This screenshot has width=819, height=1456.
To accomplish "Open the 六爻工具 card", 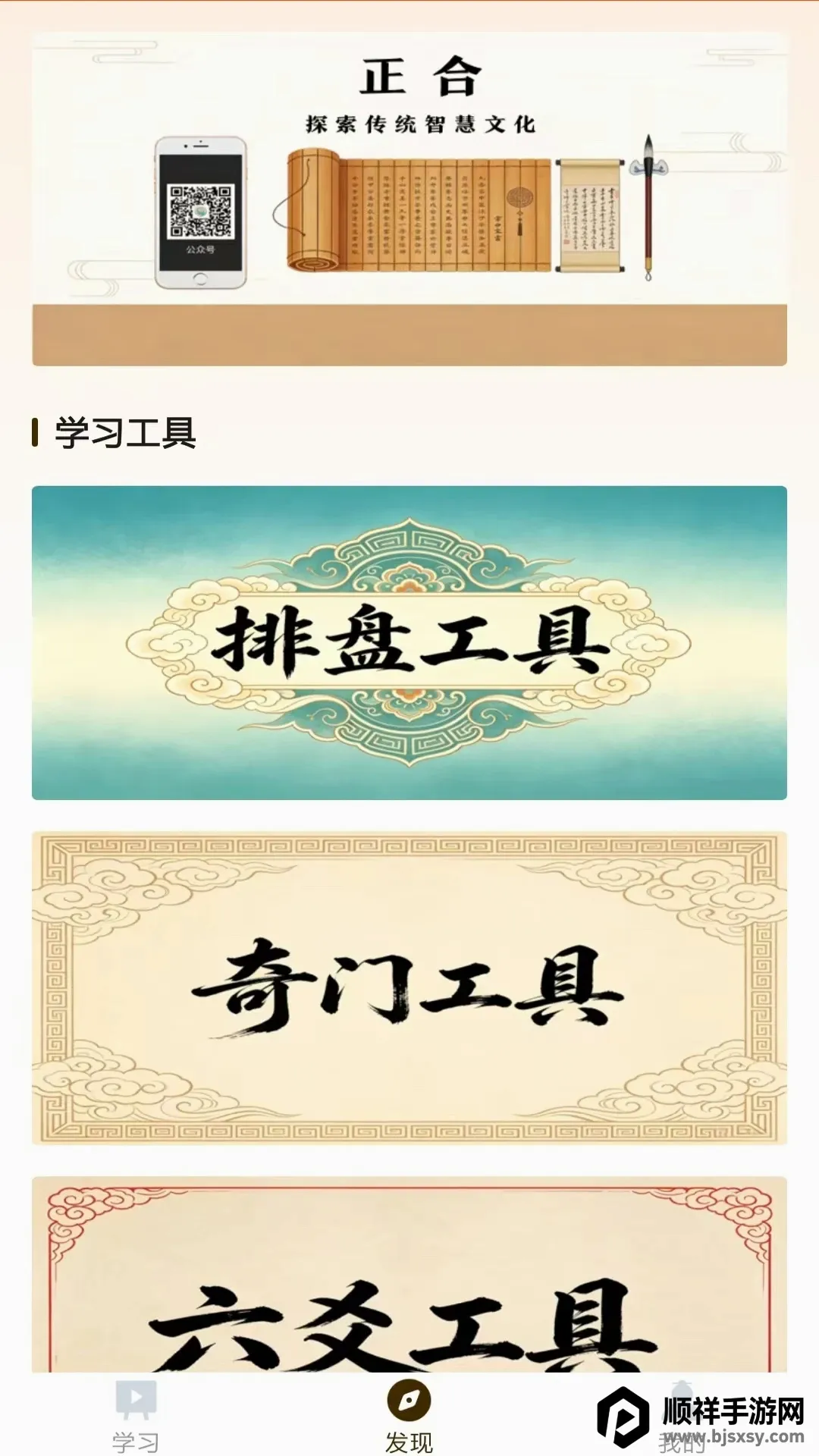I will pyautogui.click(x=409, y=1275).
